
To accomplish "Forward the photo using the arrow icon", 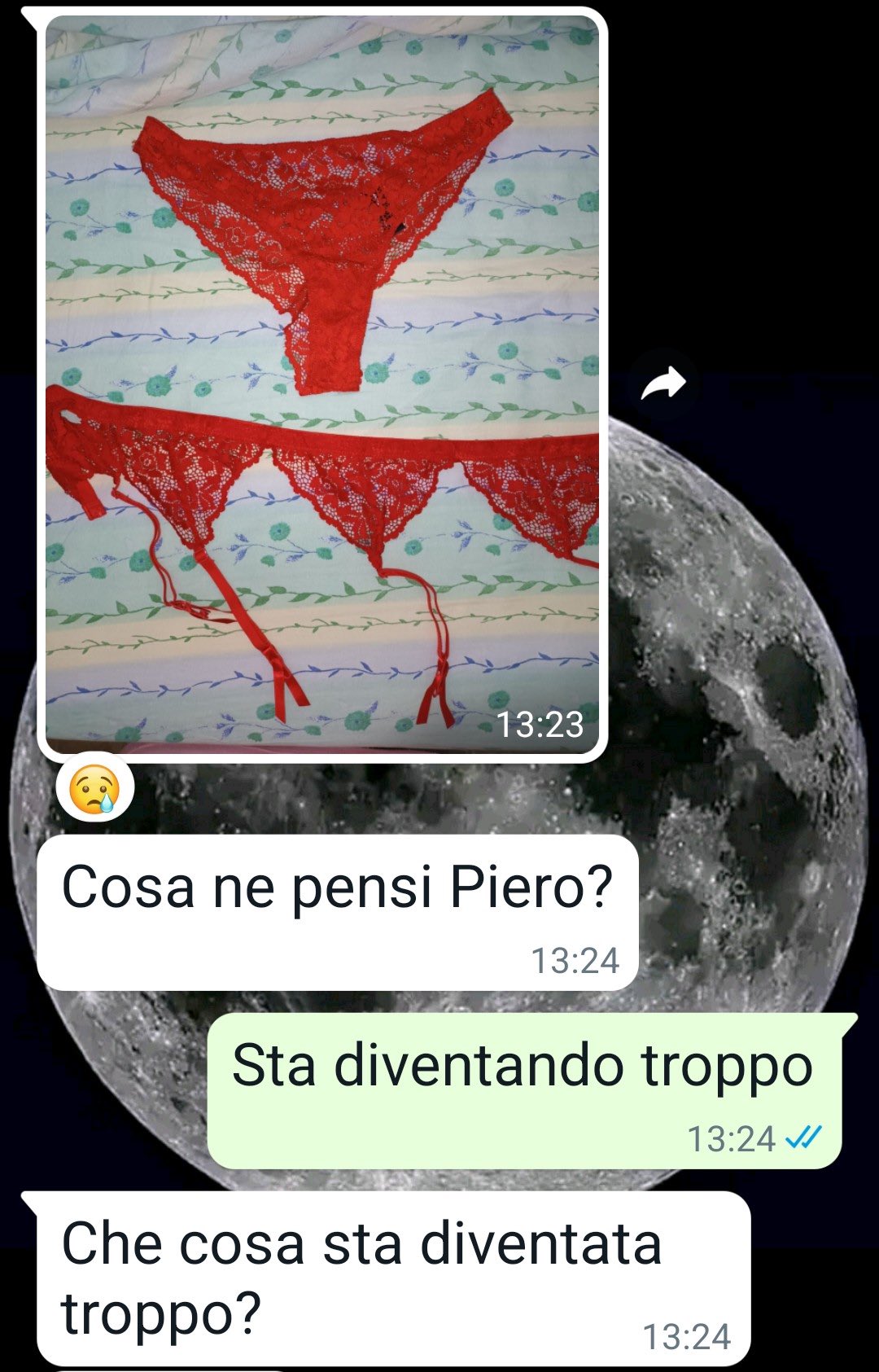I will (x=663, y=383).
